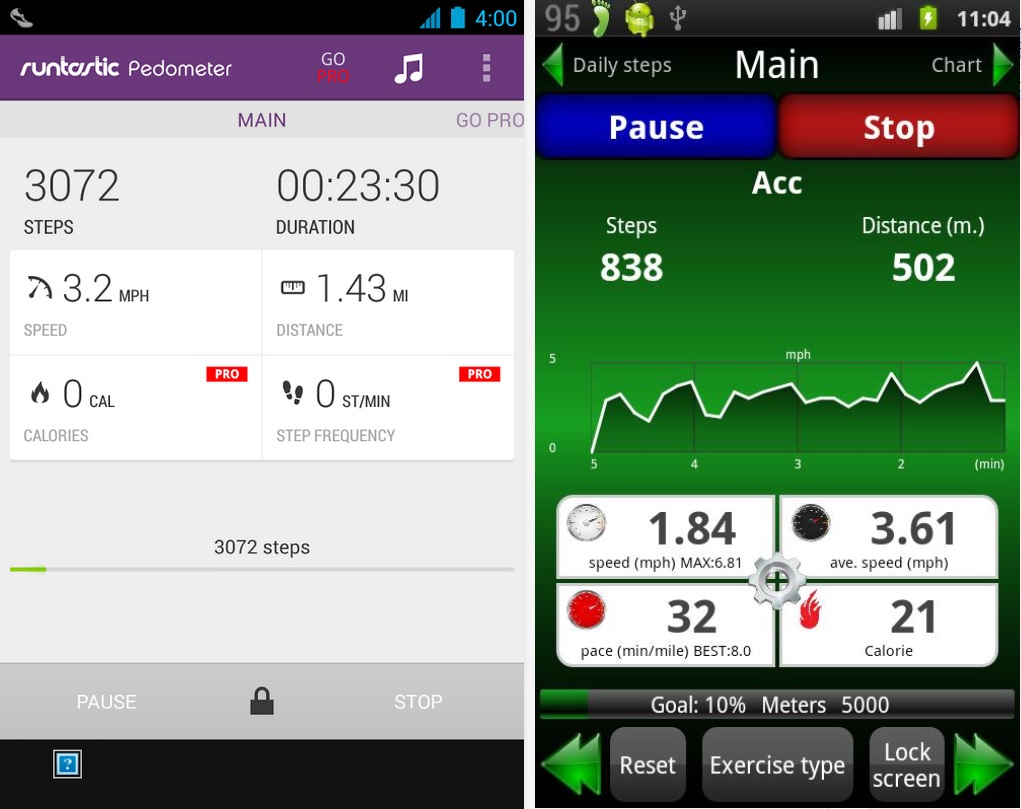Screen dimensions: 1021x809
Task: Go to Chart with right arrow
Action: click(1003, 64)
